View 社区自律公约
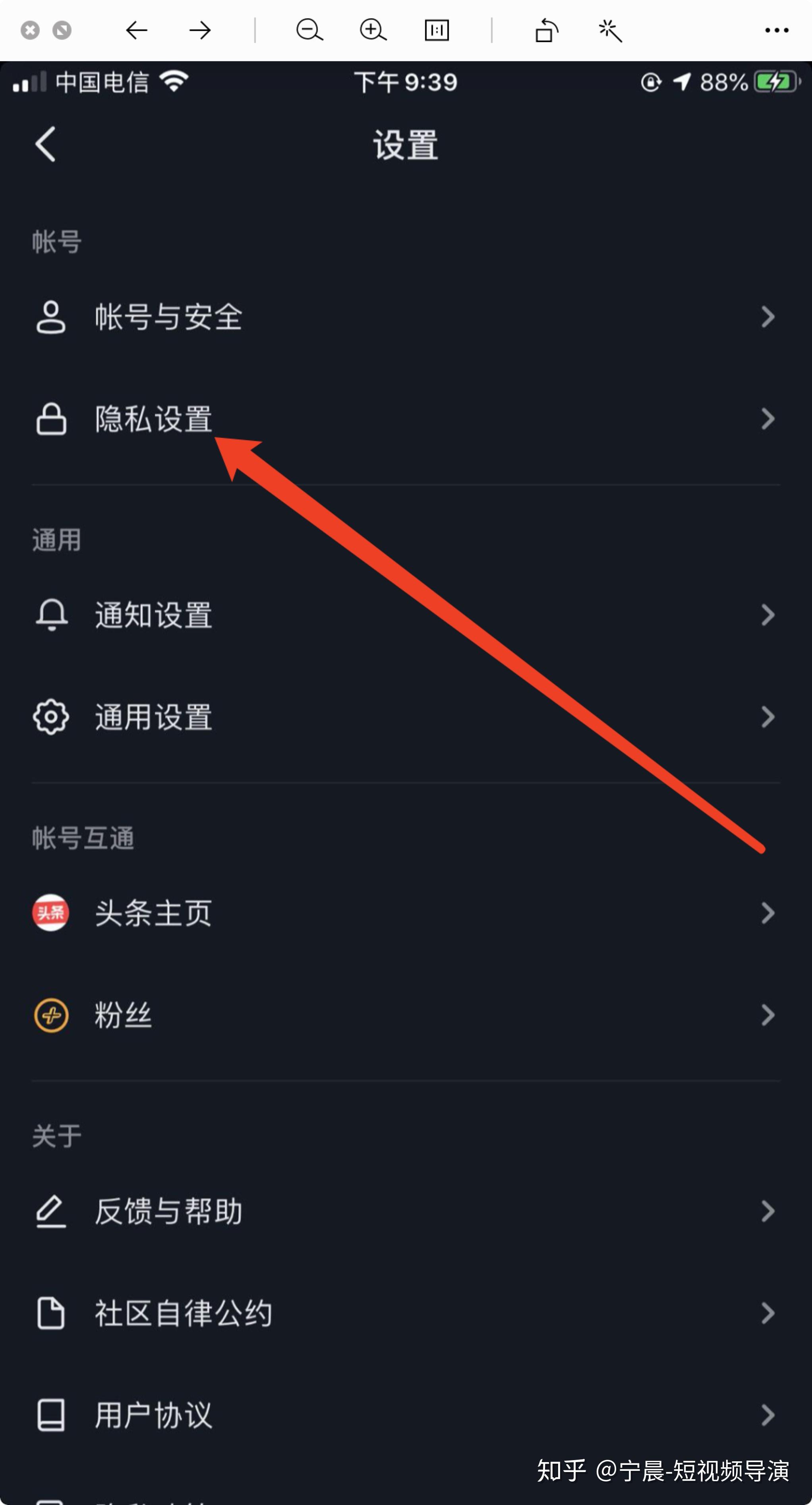 tap(406, 1313)
